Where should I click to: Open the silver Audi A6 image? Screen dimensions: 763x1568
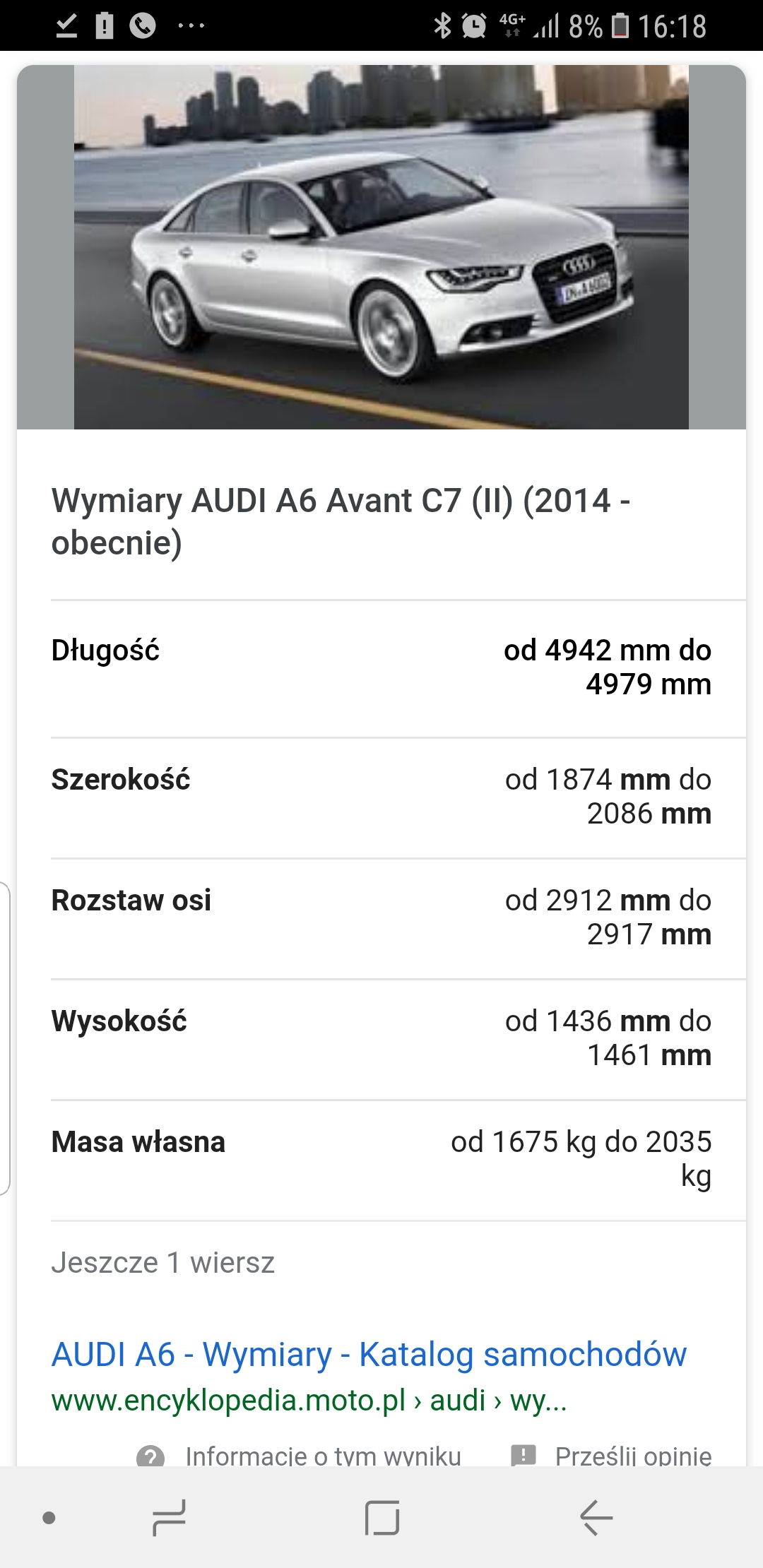(381, 247)
